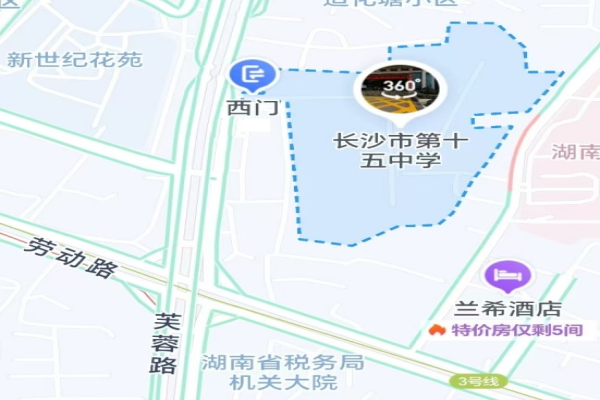Open the 360° street view thumbnail
600x400 pixels.
400,92
